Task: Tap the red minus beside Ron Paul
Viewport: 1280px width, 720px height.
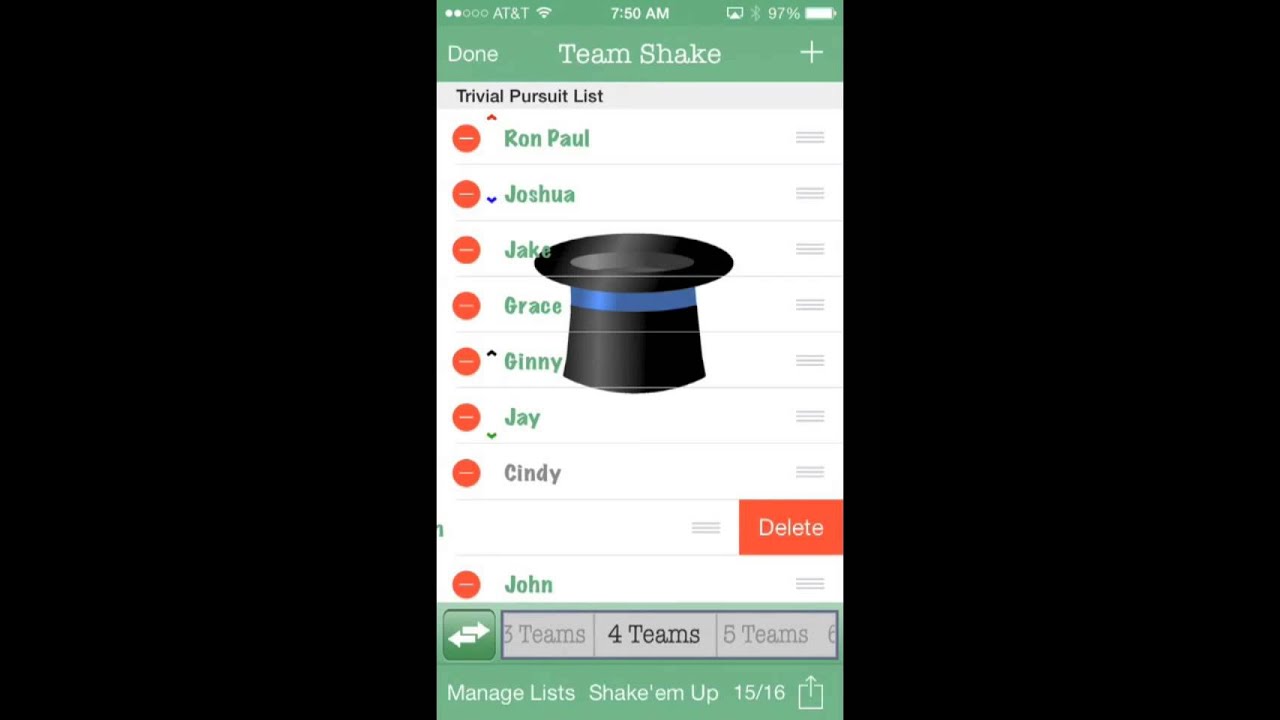Action: point(466,139)
